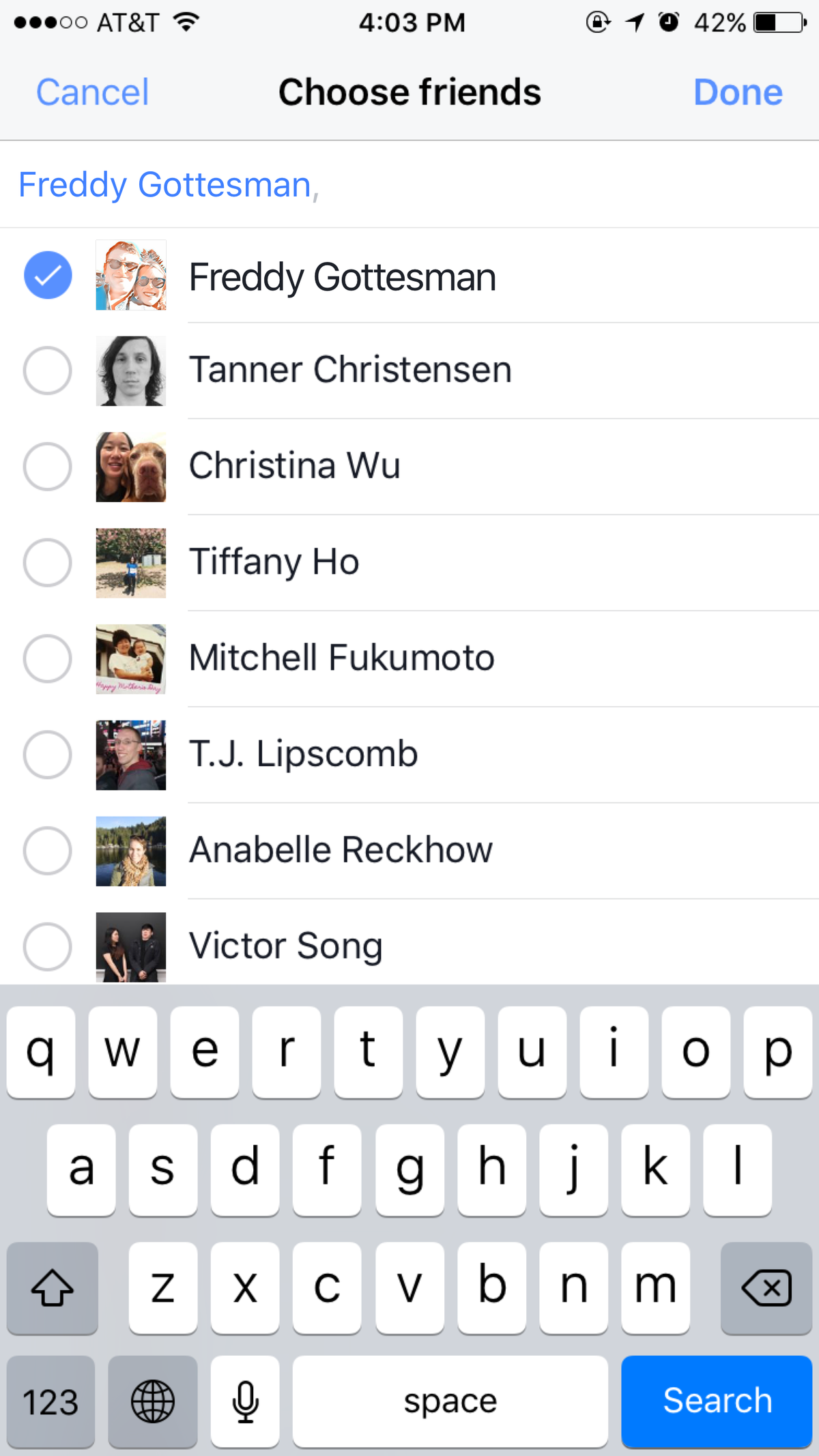Select Victor Song

48,946
